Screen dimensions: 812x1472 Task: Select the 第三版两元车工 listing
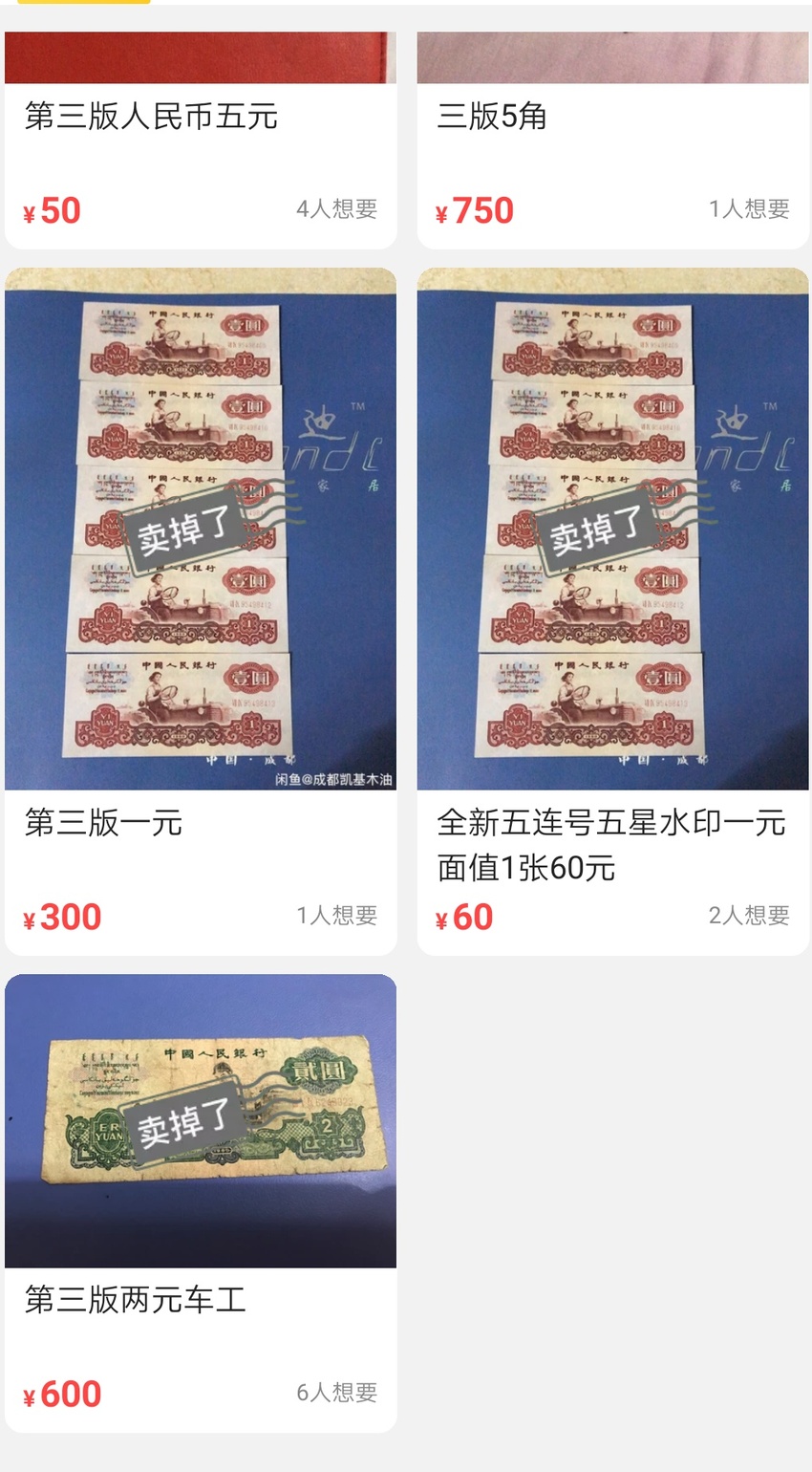[x=201, y=1202]
